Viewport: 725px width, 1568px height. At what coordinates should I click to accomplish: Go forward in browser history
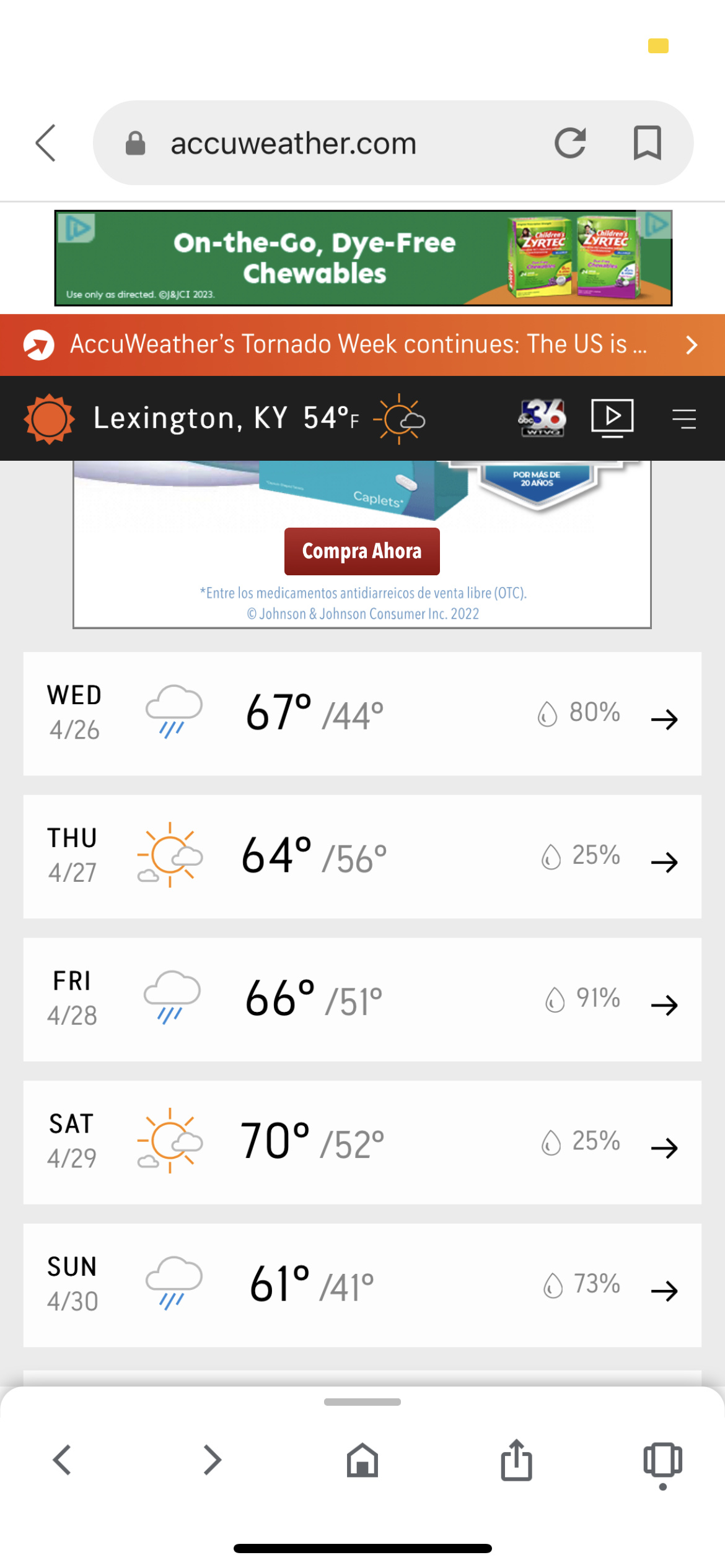pyautogui.click(x=212, y=1460)
